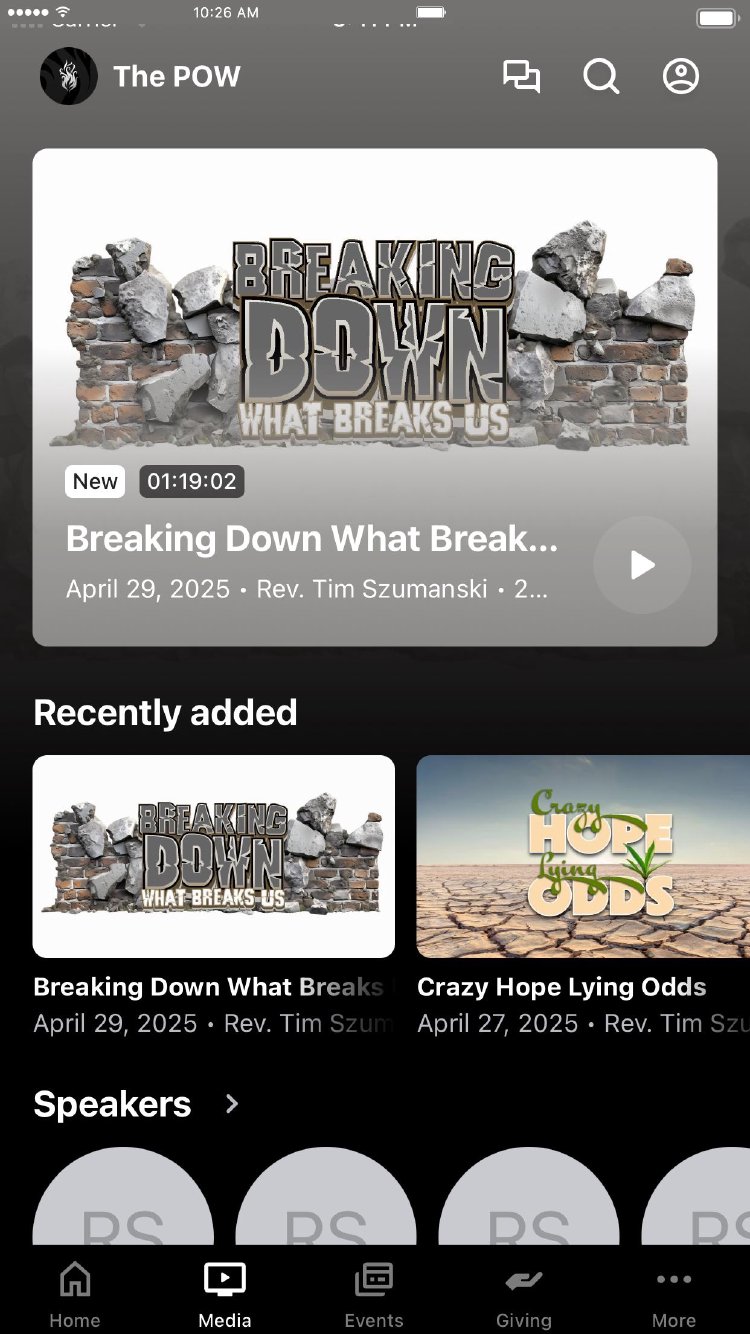Screen dimensions: 750x1334
Task: Expand the Speakers section arrow
Action: tap(232, 1104)
